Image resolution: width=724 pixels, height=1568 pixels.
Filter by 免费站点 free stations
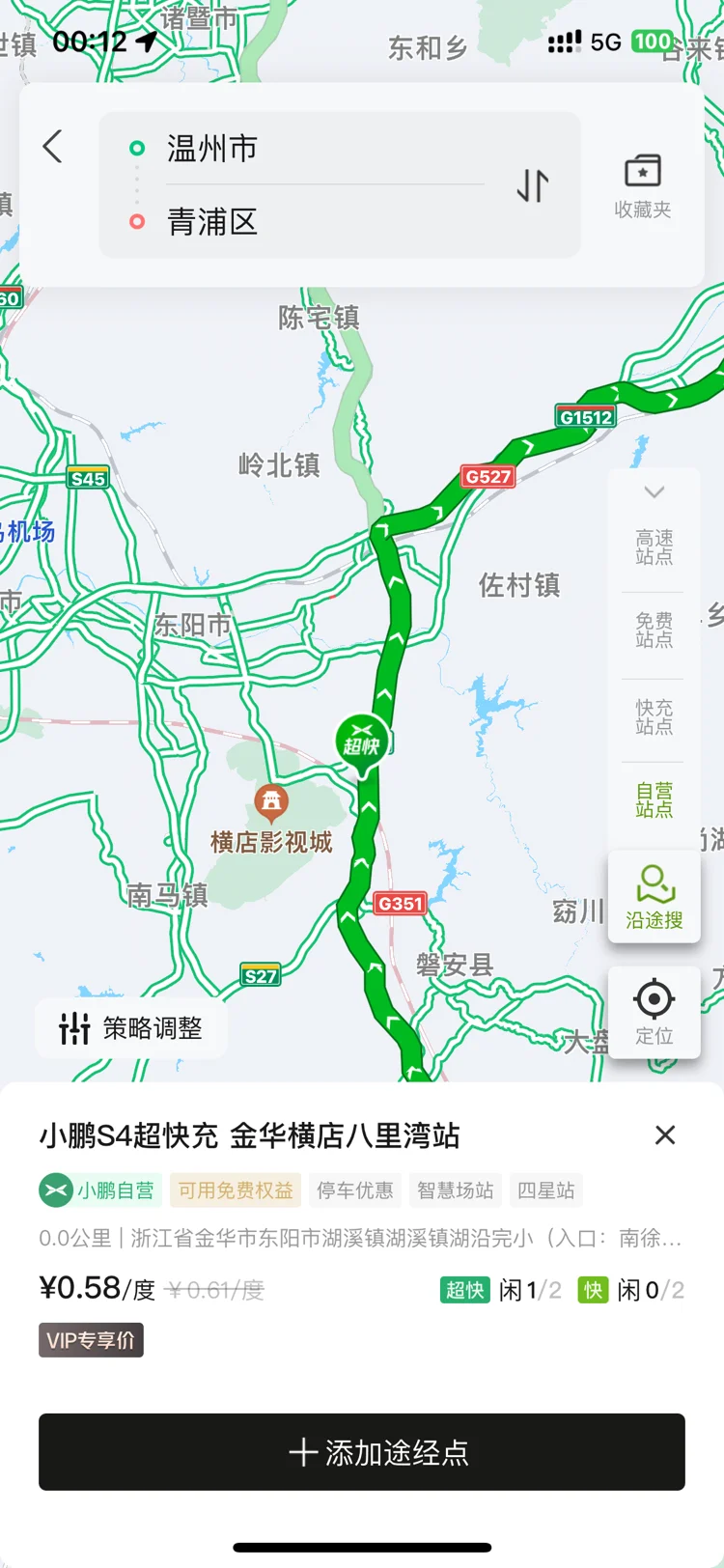[654, 630]
